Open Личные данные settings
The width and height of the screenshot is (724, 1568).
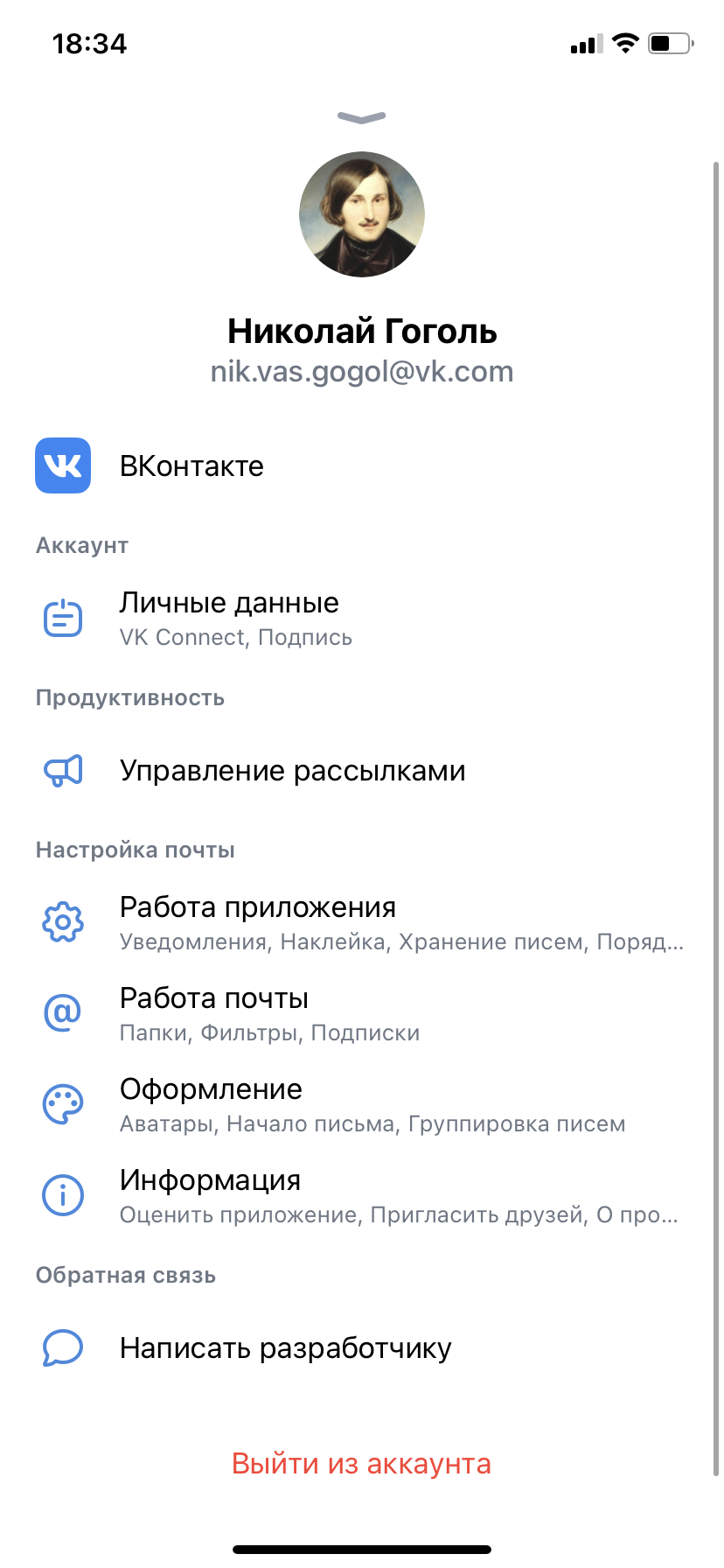(x=362, y=619)
